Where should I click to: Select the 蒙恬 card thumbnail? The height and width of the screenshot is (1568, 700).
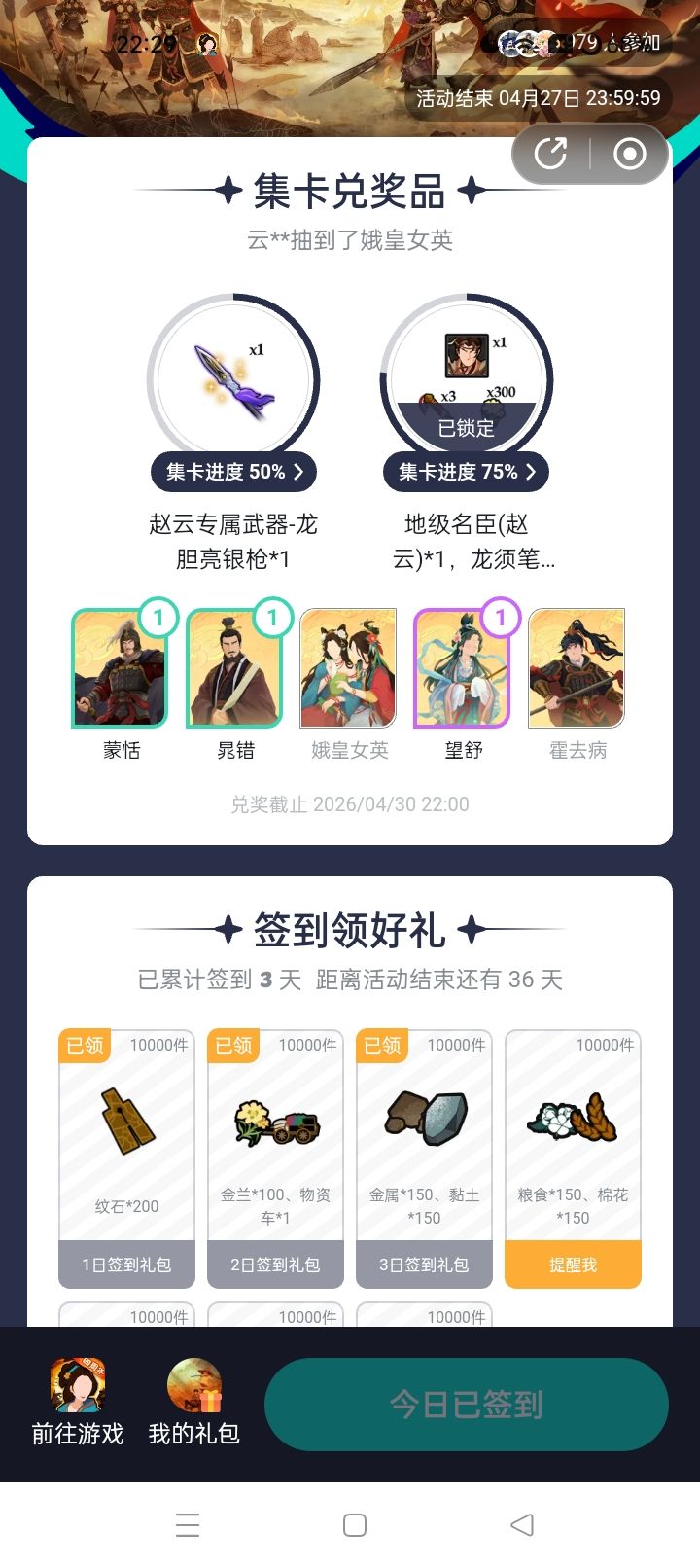coord(120,667)
